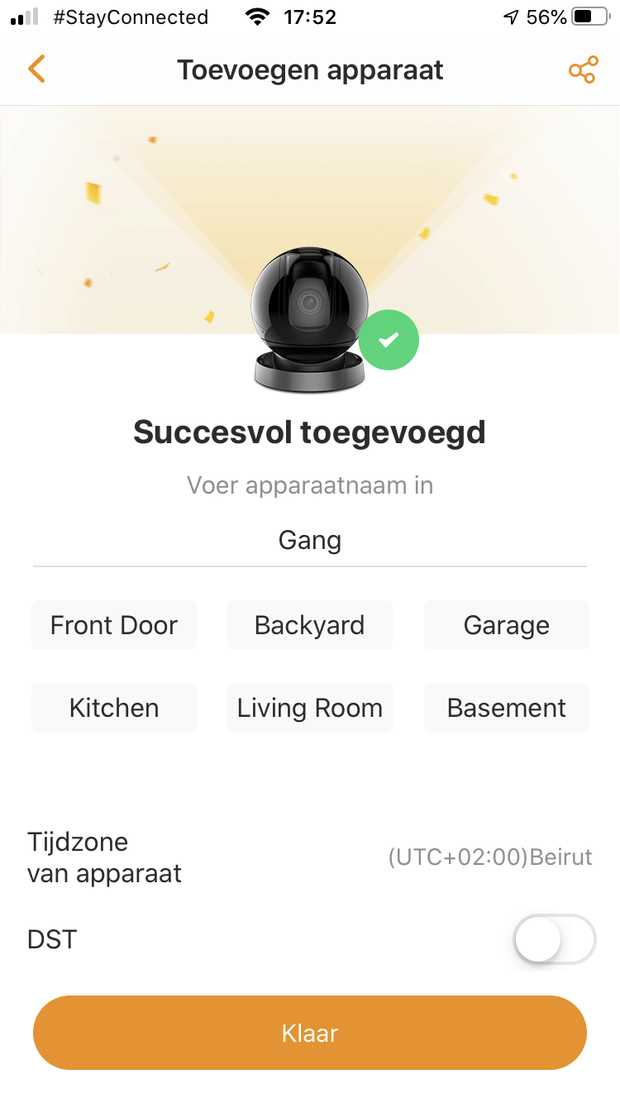
Task: Enable the DST switch
Action: point(554,940)
